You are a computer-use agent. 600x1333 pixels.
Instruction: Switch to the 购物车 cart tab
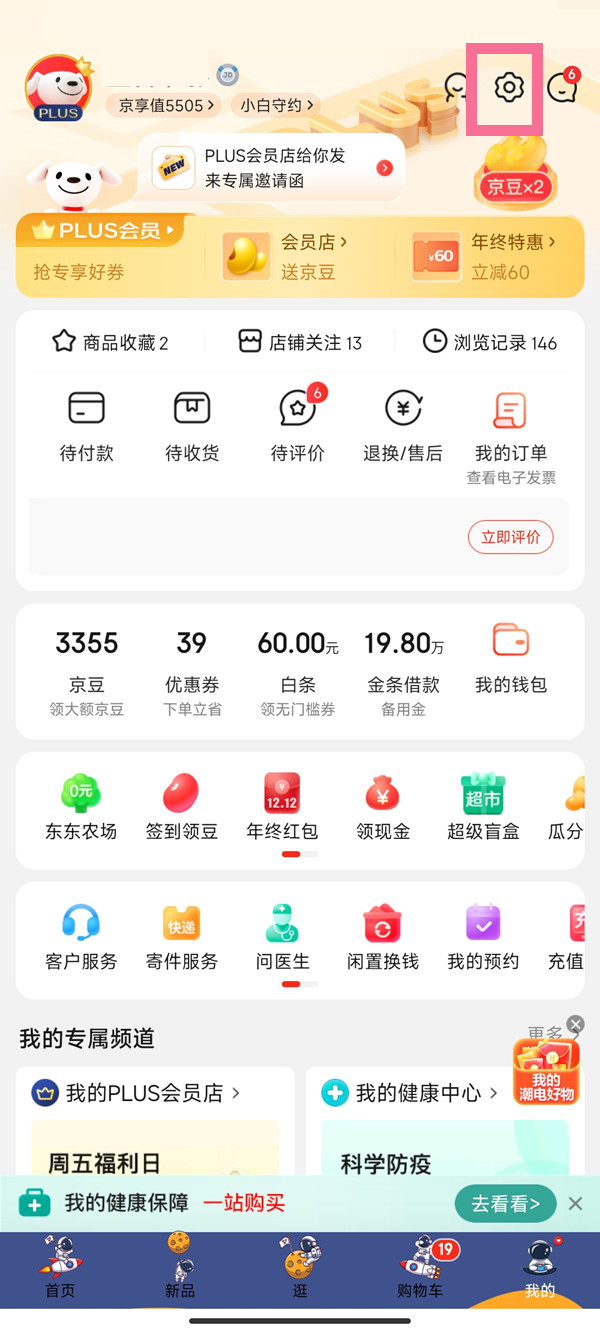[420, 1268]
